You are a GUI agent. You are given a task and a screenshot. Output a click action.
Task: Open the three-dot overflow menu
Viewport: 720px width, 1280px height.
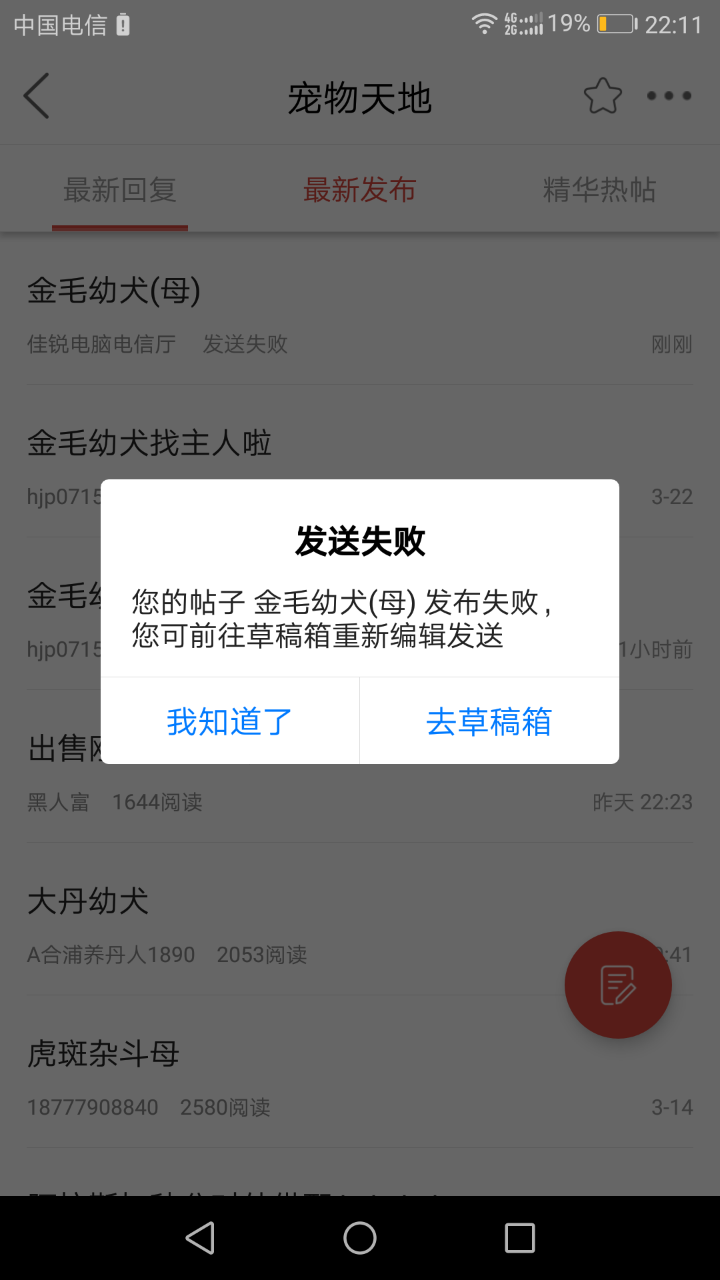668,97
